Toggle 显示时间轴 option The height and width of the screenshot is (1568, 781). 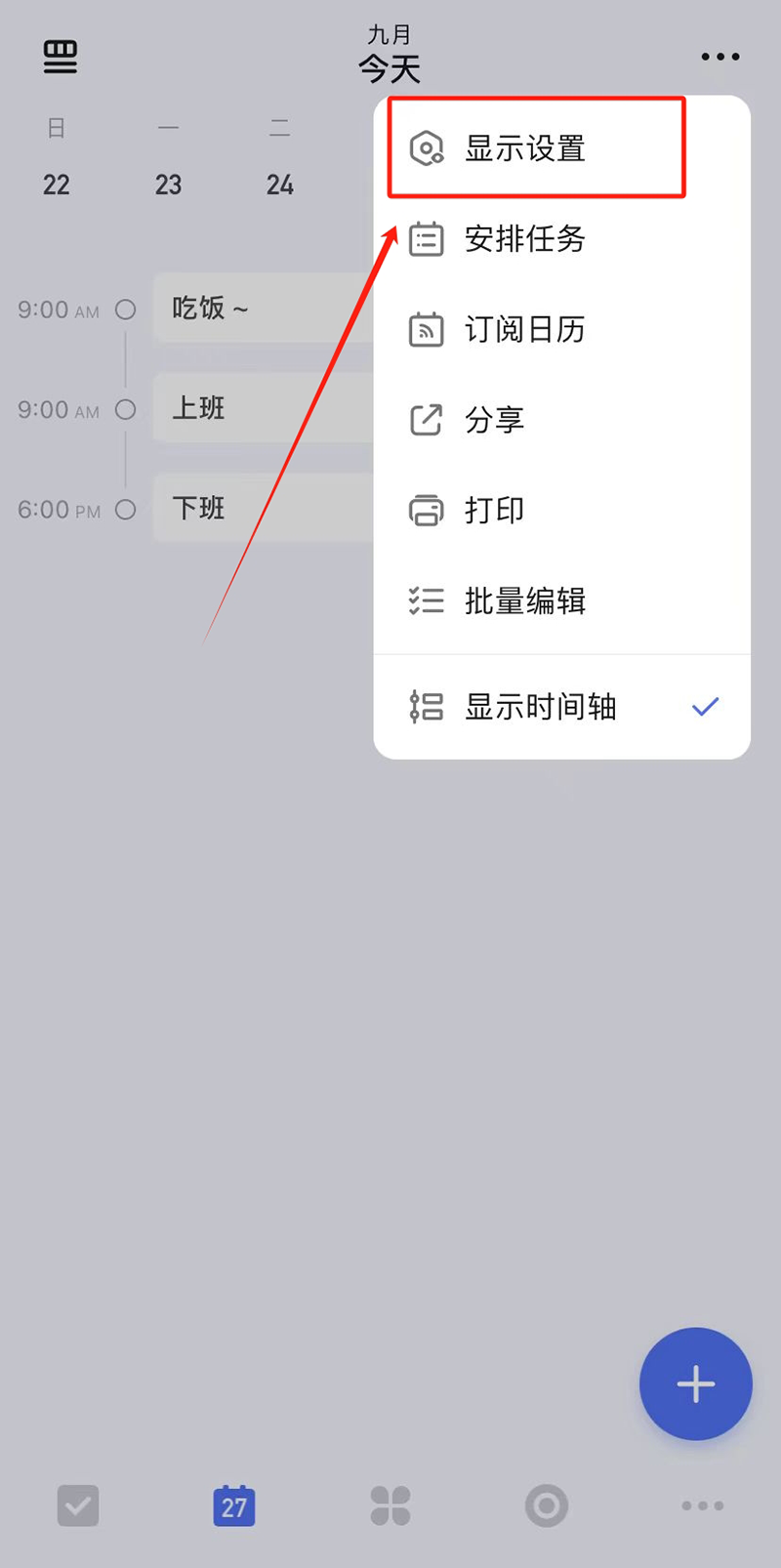tap(562, 707)
